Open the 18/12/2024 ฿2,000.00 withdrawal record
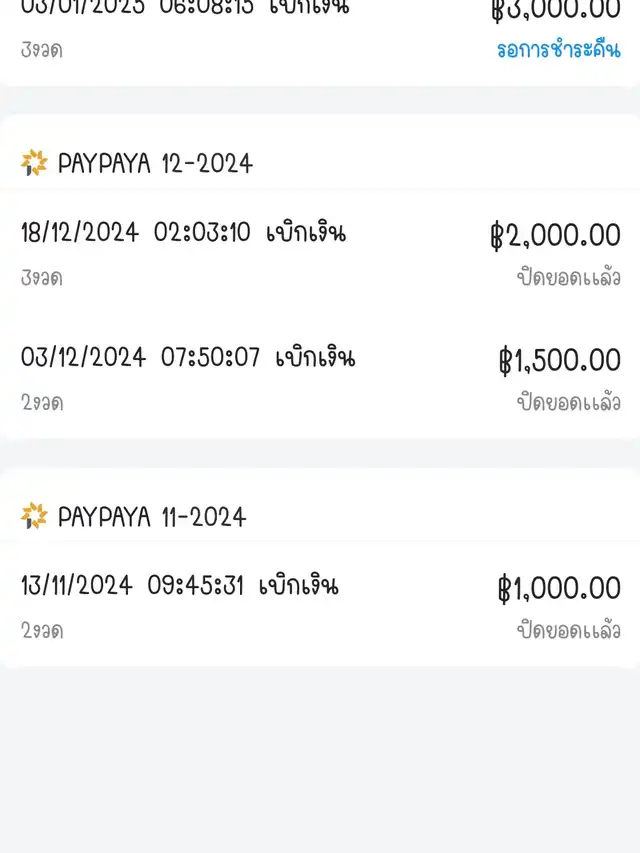The image size is (640, 853). (320, 254)
